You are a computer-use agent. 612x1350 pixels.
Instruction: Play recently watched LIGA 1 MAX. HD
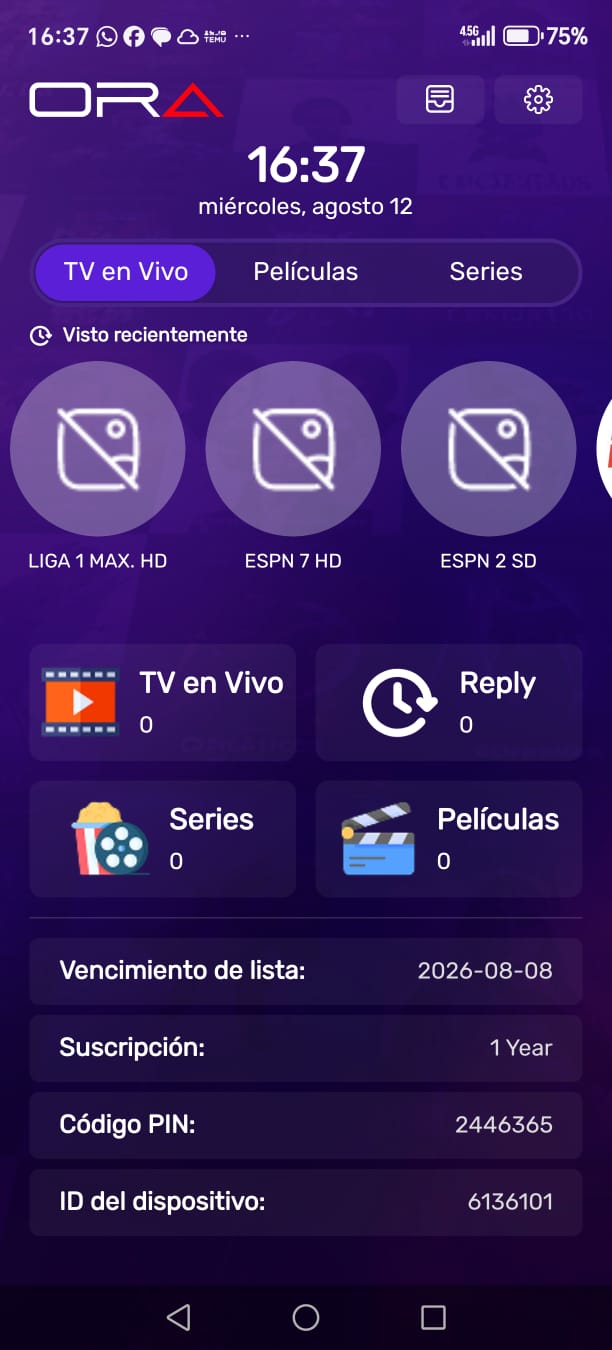[98, 449]
